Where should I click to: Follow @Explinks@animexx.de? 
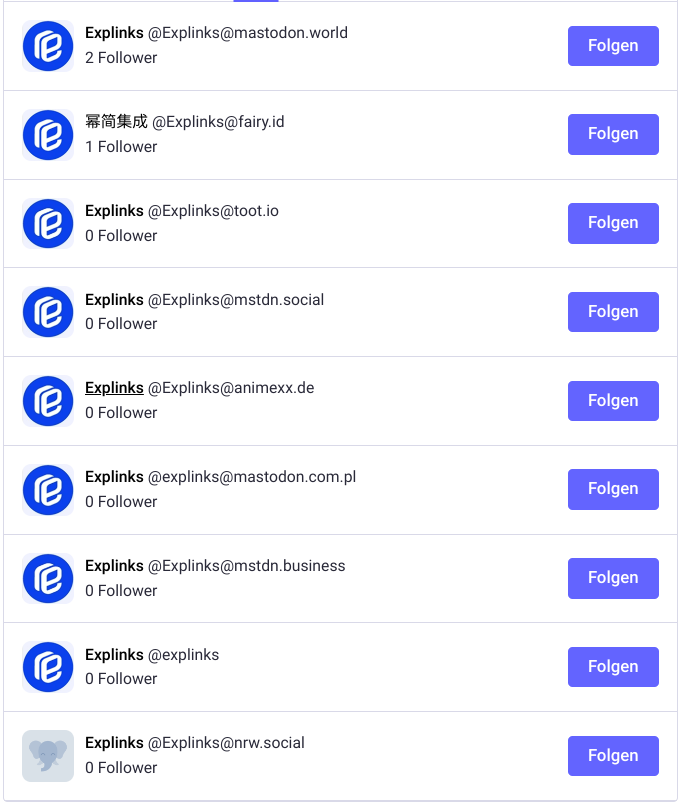pyautogui.click(x=613, y=401)
